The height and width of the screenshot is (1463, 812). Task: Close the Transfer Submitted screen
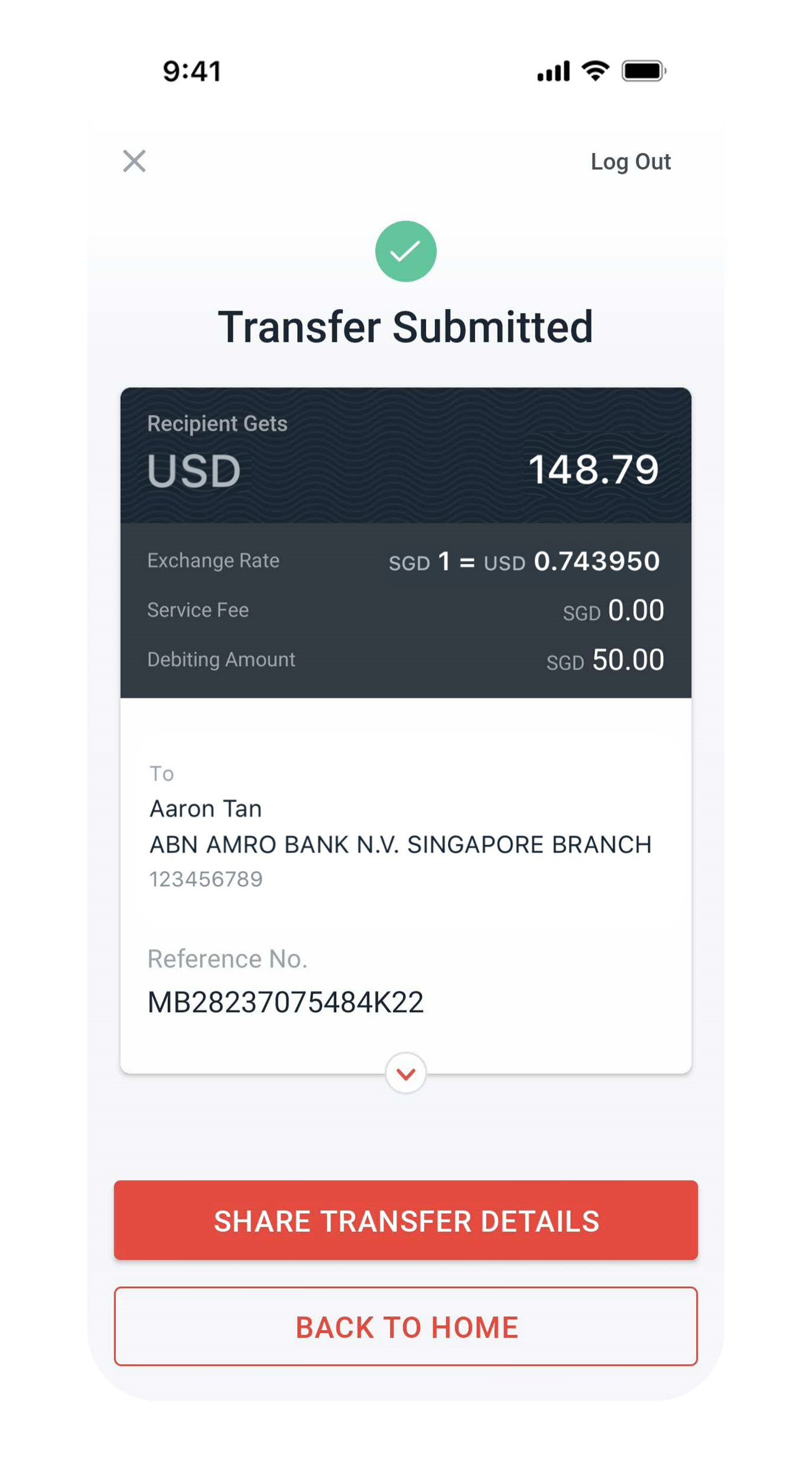pyautogui.click(x=134, y=161)
